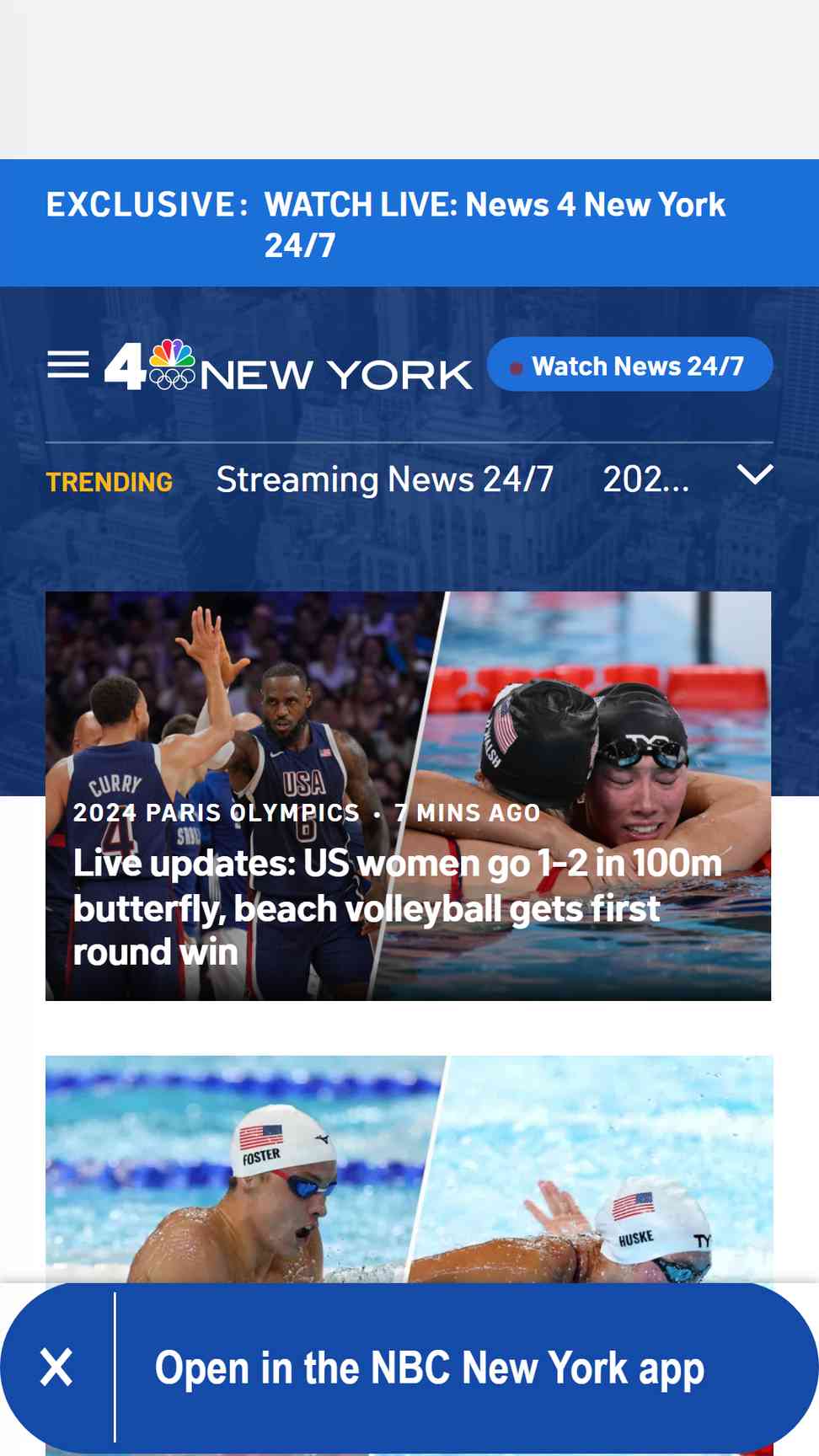Tap the Watch News 24/7 button
This screenshot has height=1456, width=819.
point(629,366)
